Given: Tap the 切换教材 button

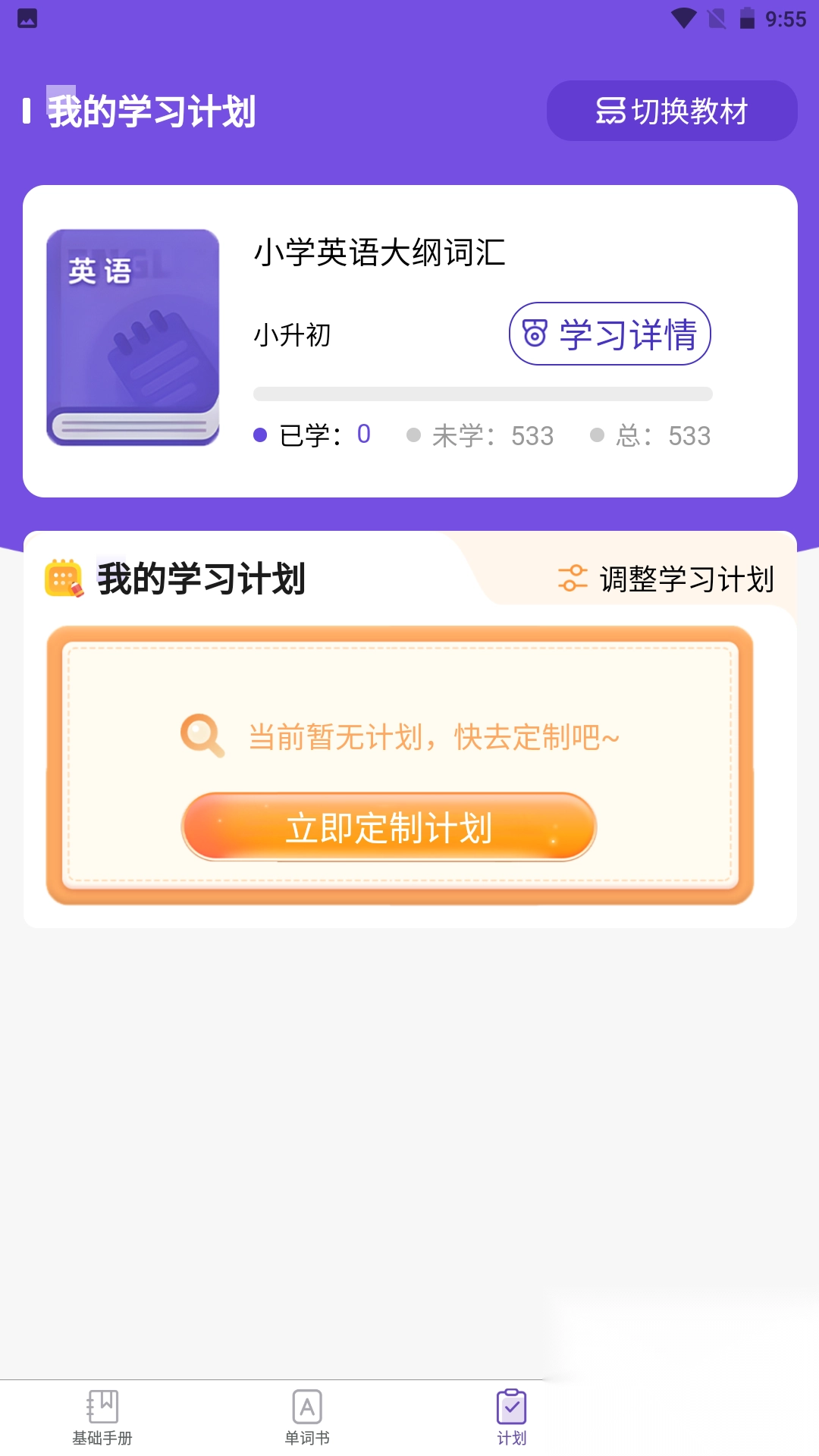Looking at the screenshot, I should (x=671, y=111).
